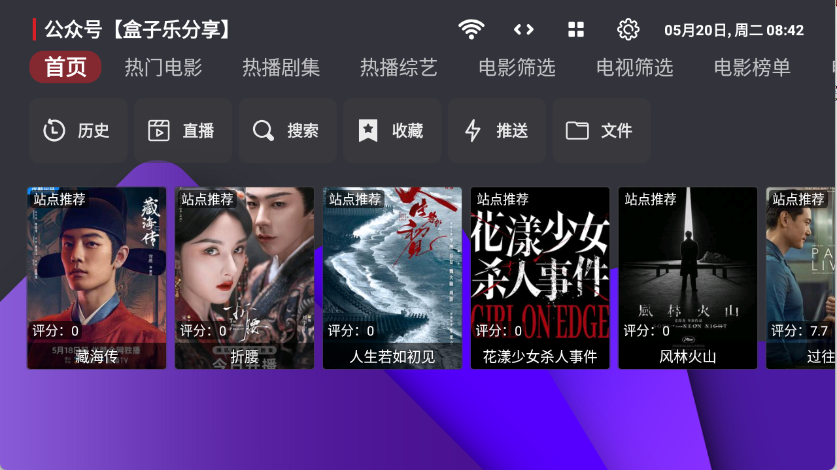Open the apps grid icon
This screenshot has width=837, height=470.
pyautogui.click(x=576, y=29)
